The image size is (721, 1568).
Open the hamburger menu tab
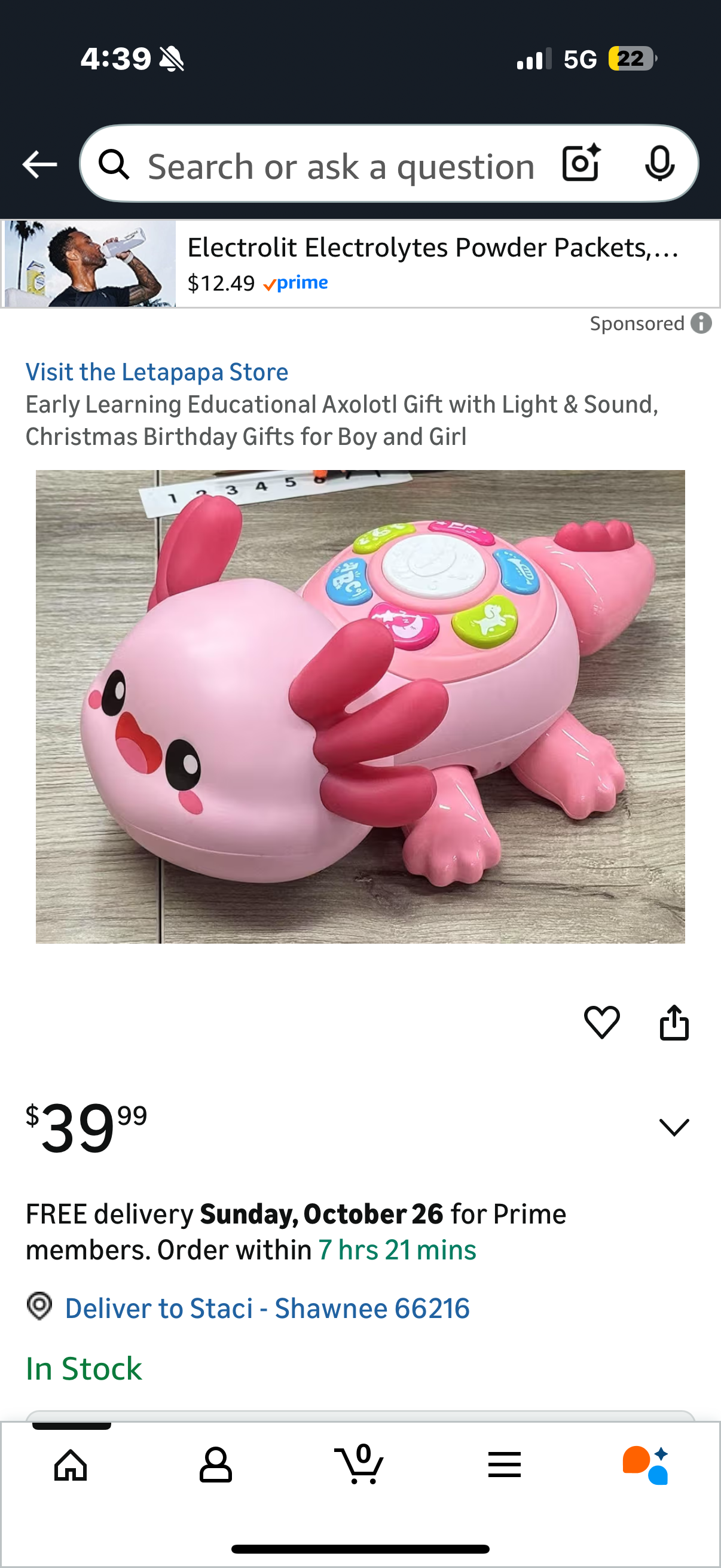505,1464
